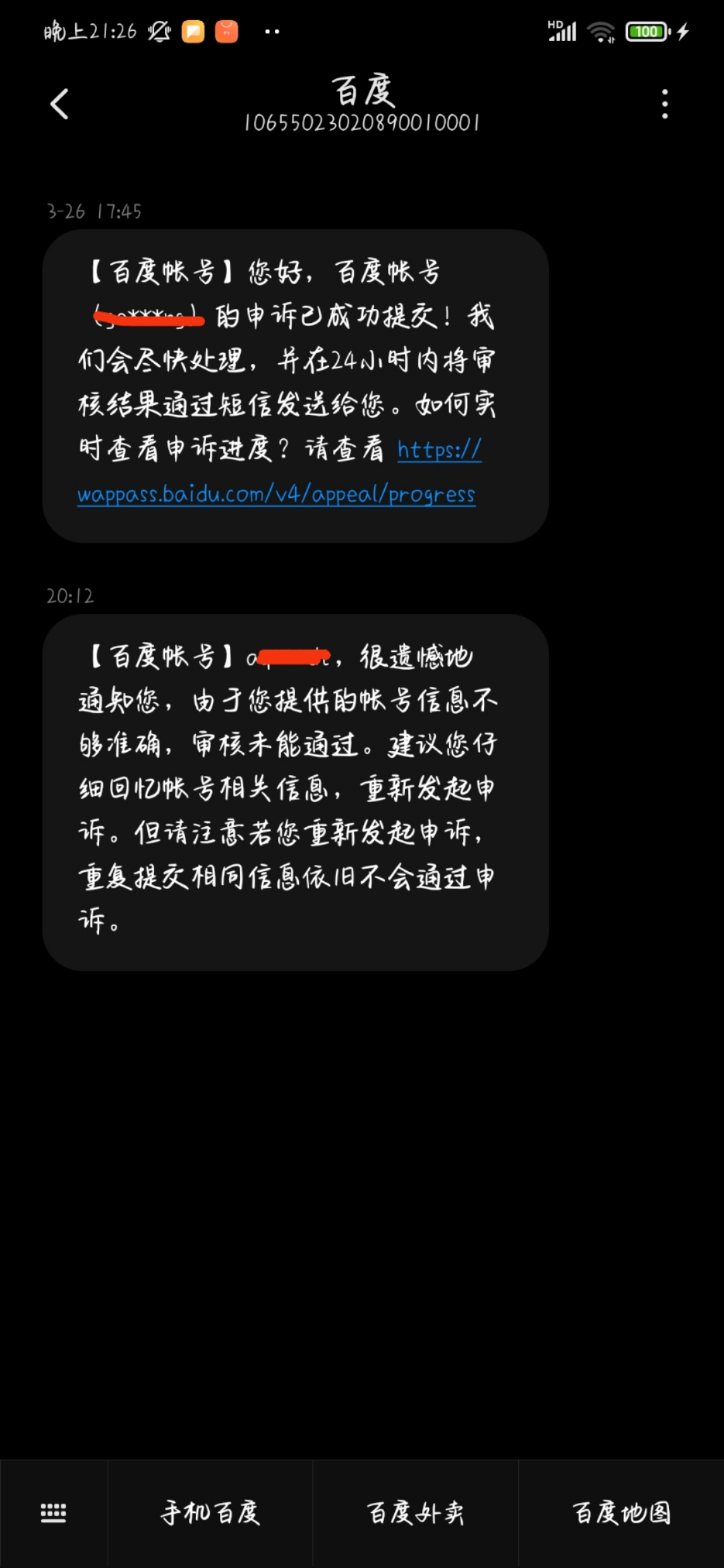Open the 百度外卖 menu

(416, 1512)
